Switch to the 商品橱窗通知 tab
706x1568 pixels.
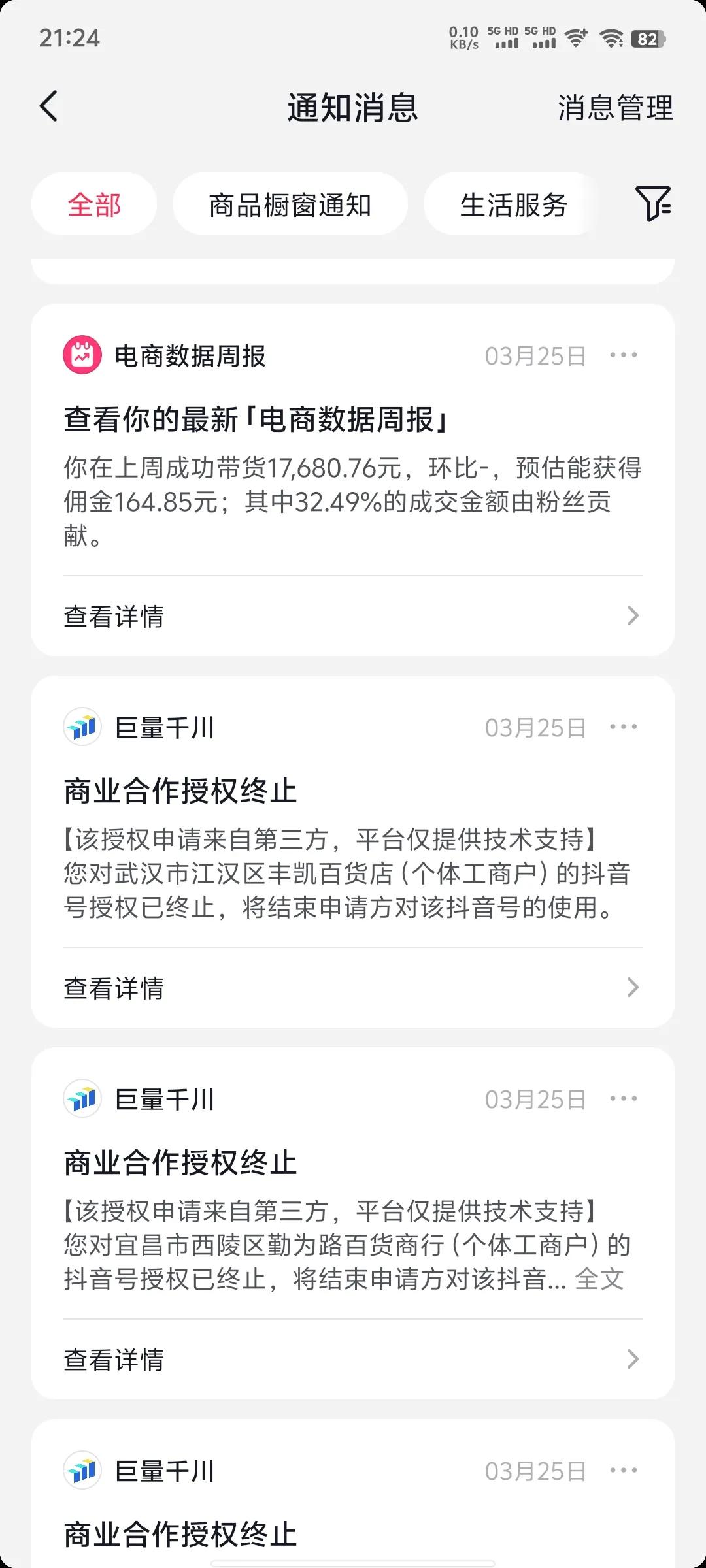coord(290,204)
